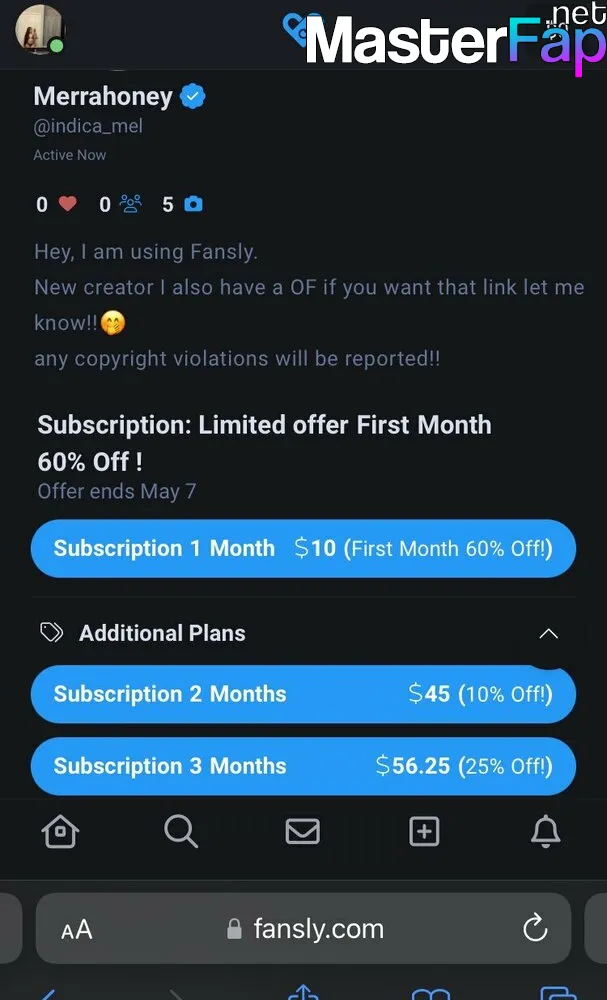The width and height of the screenshot is (607, 1000).
Task: Tap the fansly.com address bar
Action: tap(304, 928)
